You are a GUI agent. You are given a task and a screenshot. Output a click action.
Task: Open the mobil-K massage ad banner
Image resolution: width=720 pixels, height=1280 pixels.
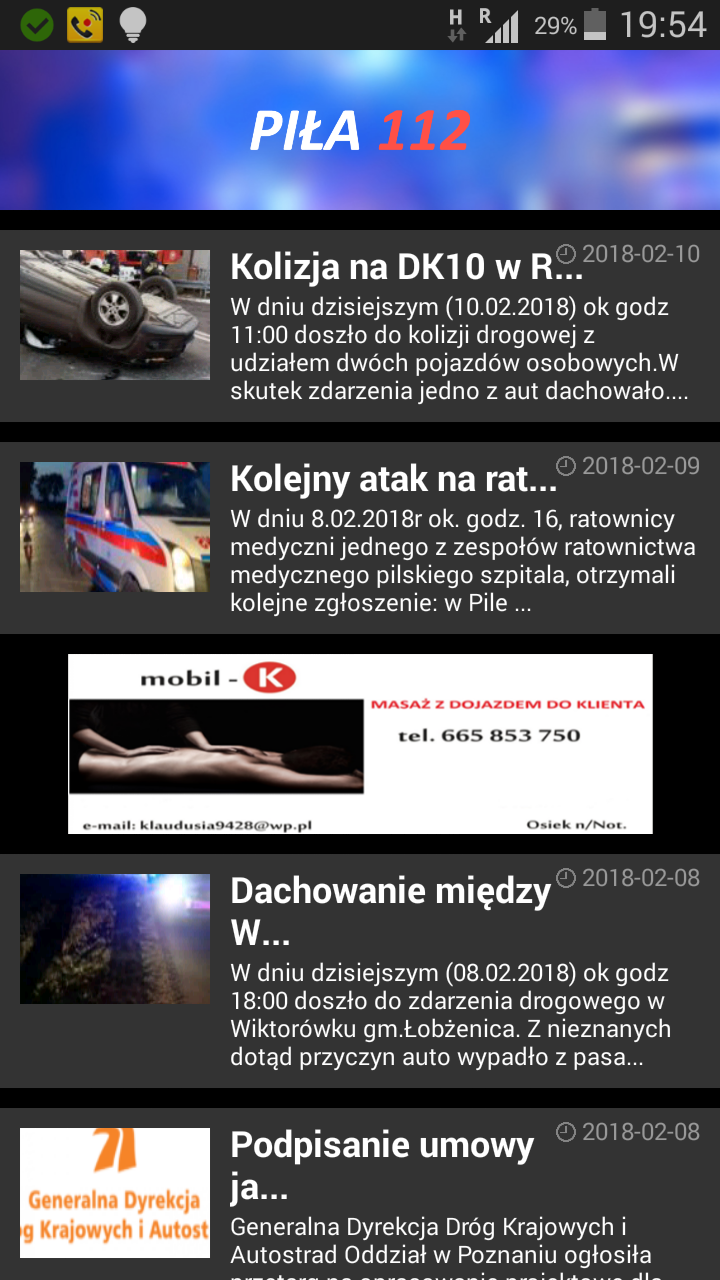pyautogui.click(x=360, y=743)
